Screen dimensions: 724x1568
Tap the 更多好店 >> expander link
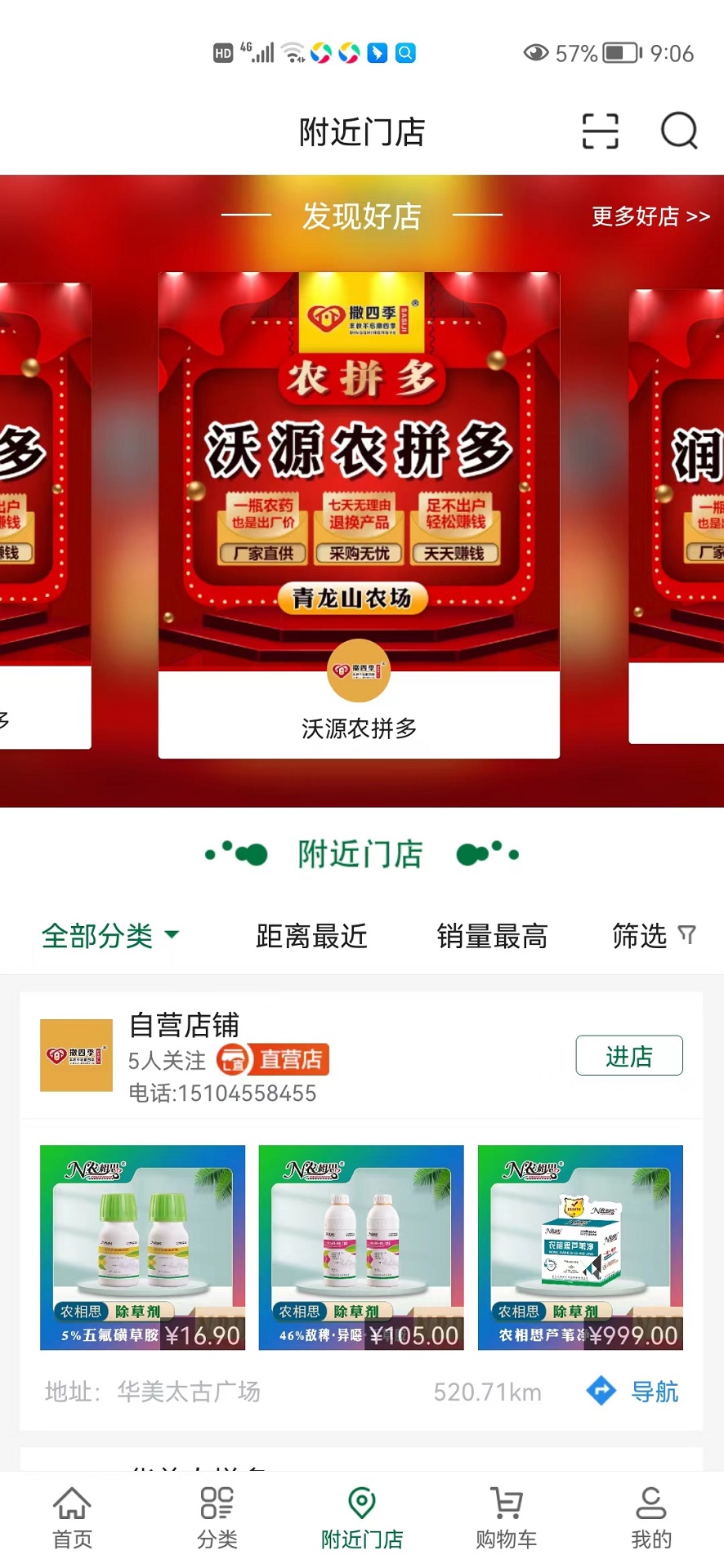[649, 216]
